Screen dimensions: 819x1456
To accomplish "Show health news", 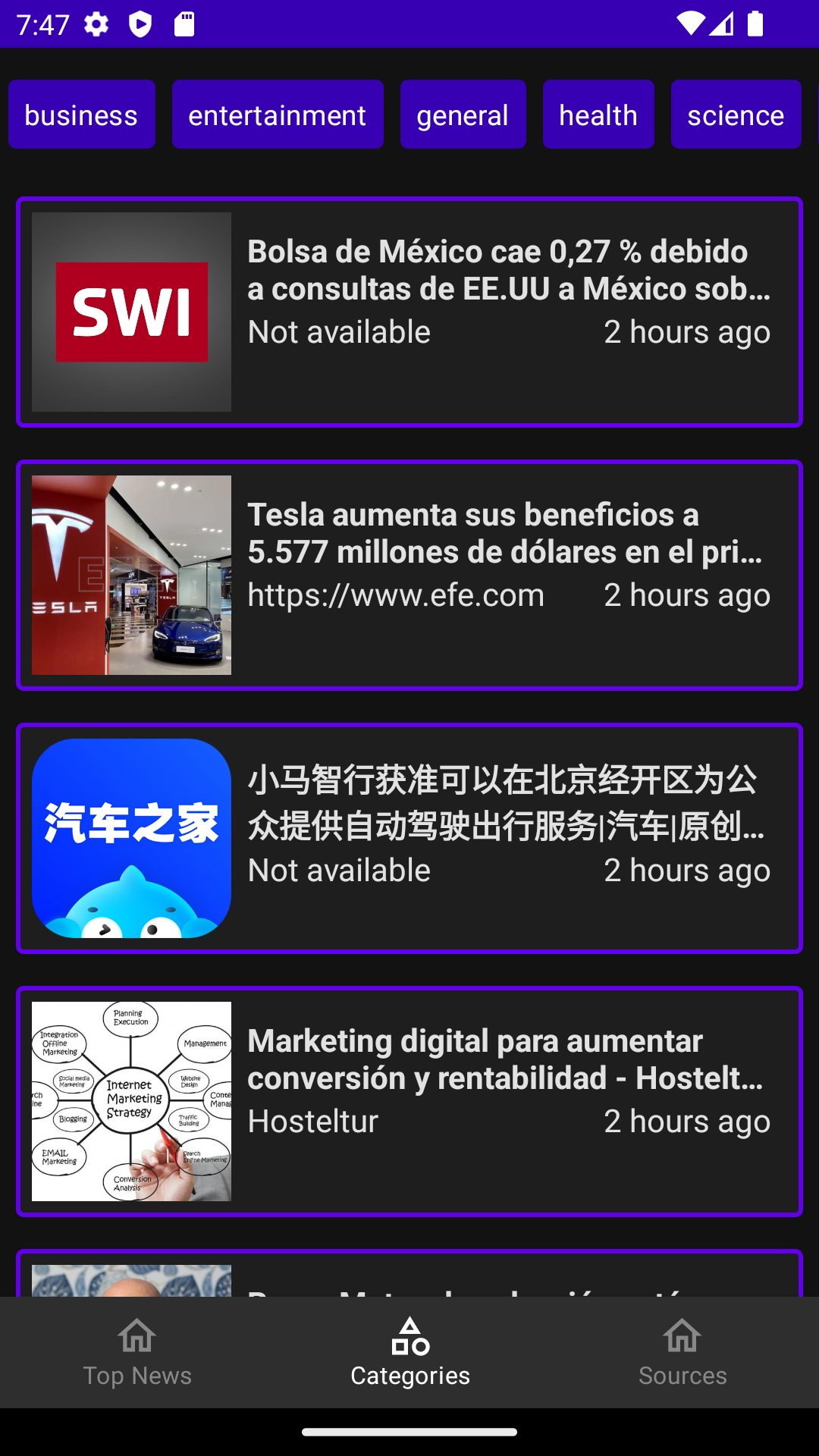I will pyautogui.click(x=598, y=115).
